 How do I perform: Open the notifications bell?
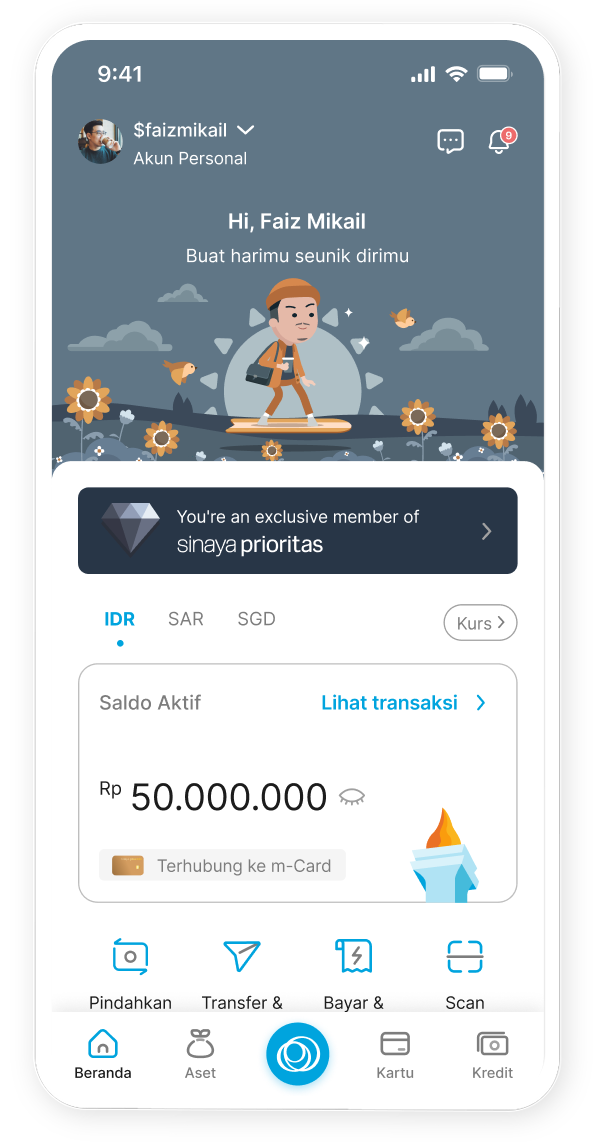coord(499,141)
